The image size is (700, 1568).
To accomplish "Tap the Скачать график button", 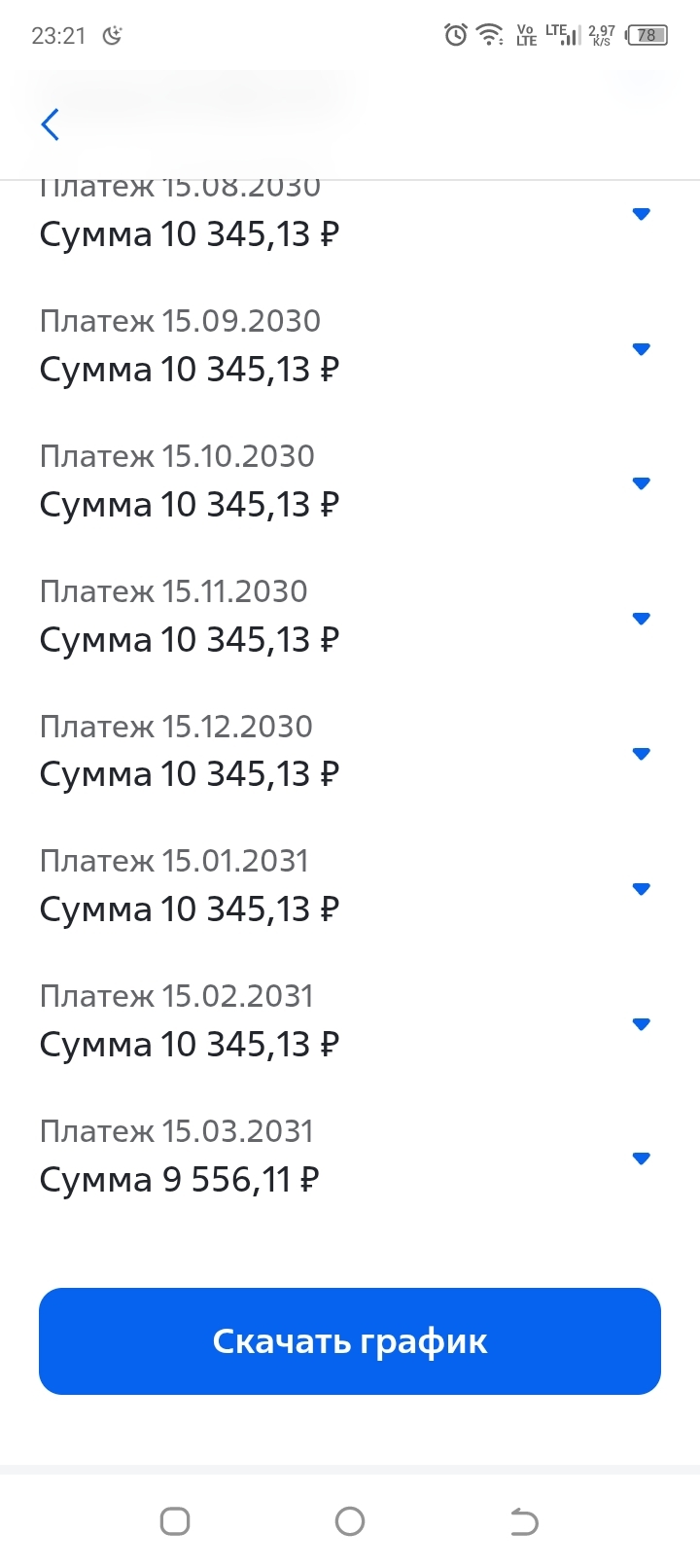I will coord(350,1341).
